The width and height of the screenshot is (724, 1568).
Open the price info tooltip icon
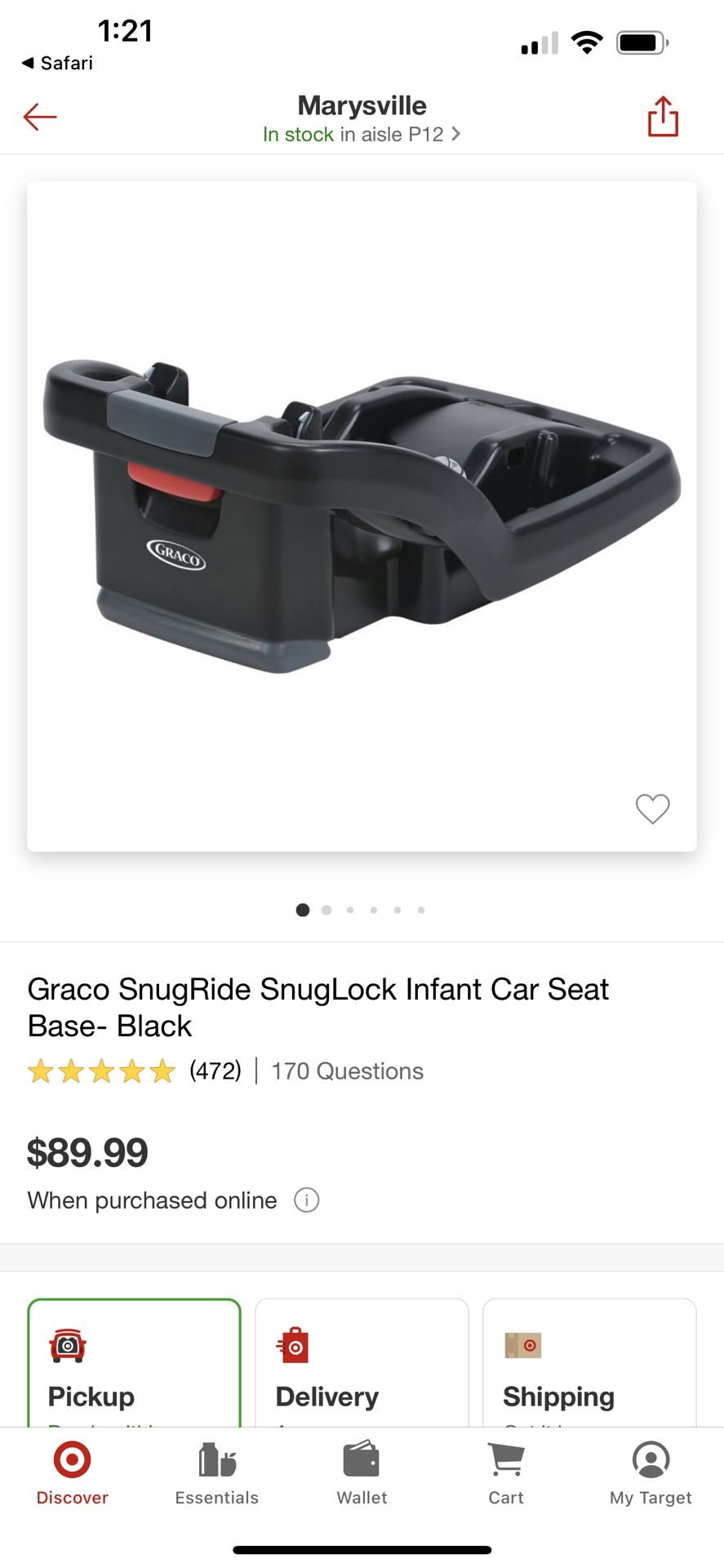pyautogui.click(x=305, y=1200)
